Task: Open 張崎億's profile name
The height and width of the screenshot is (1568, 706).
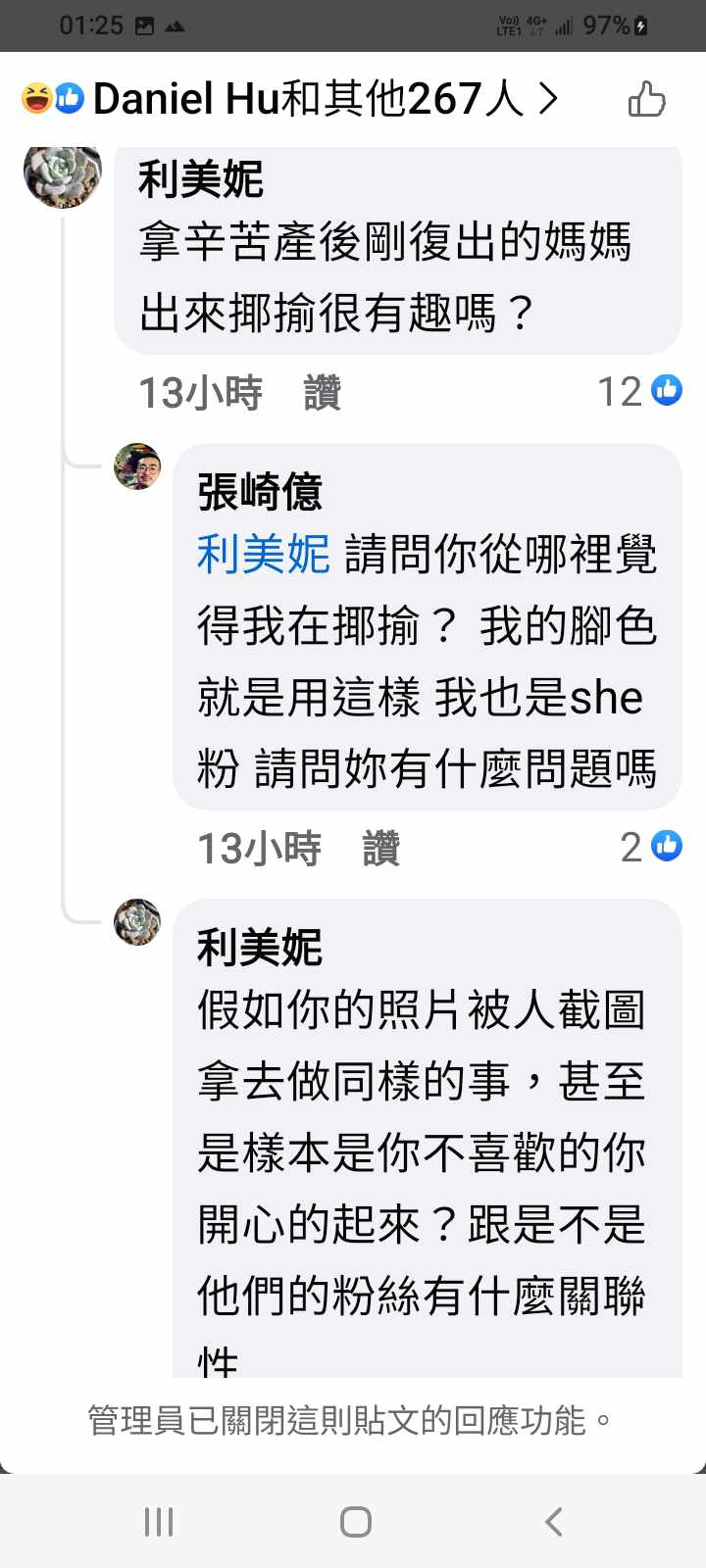Action: coord(260,492)
